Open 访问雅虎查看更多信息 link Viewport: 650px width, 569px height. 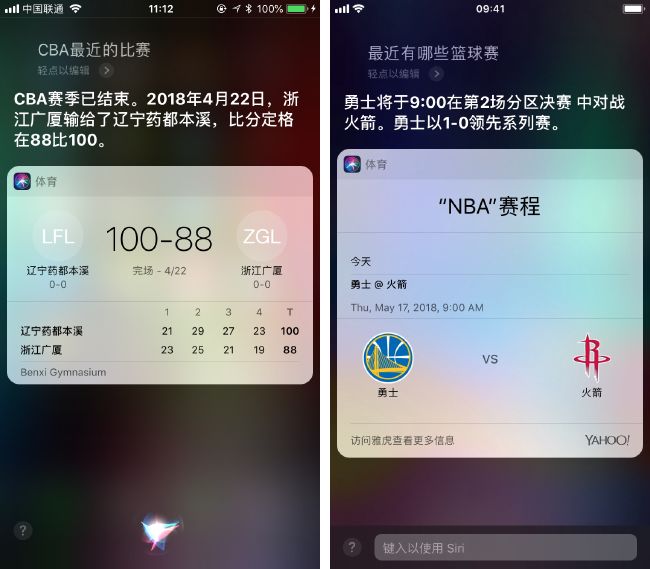[x=402, y=440]
